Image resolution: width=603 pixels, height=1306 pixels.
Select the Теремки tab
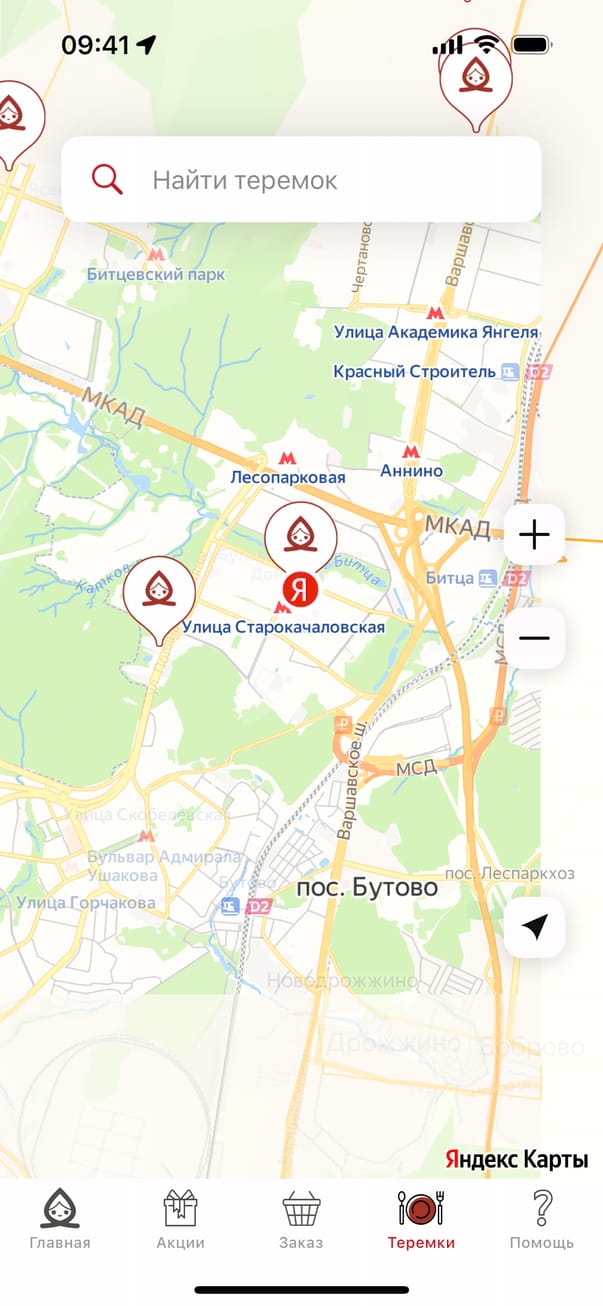pyautogui.click(x=421, y=1220)
